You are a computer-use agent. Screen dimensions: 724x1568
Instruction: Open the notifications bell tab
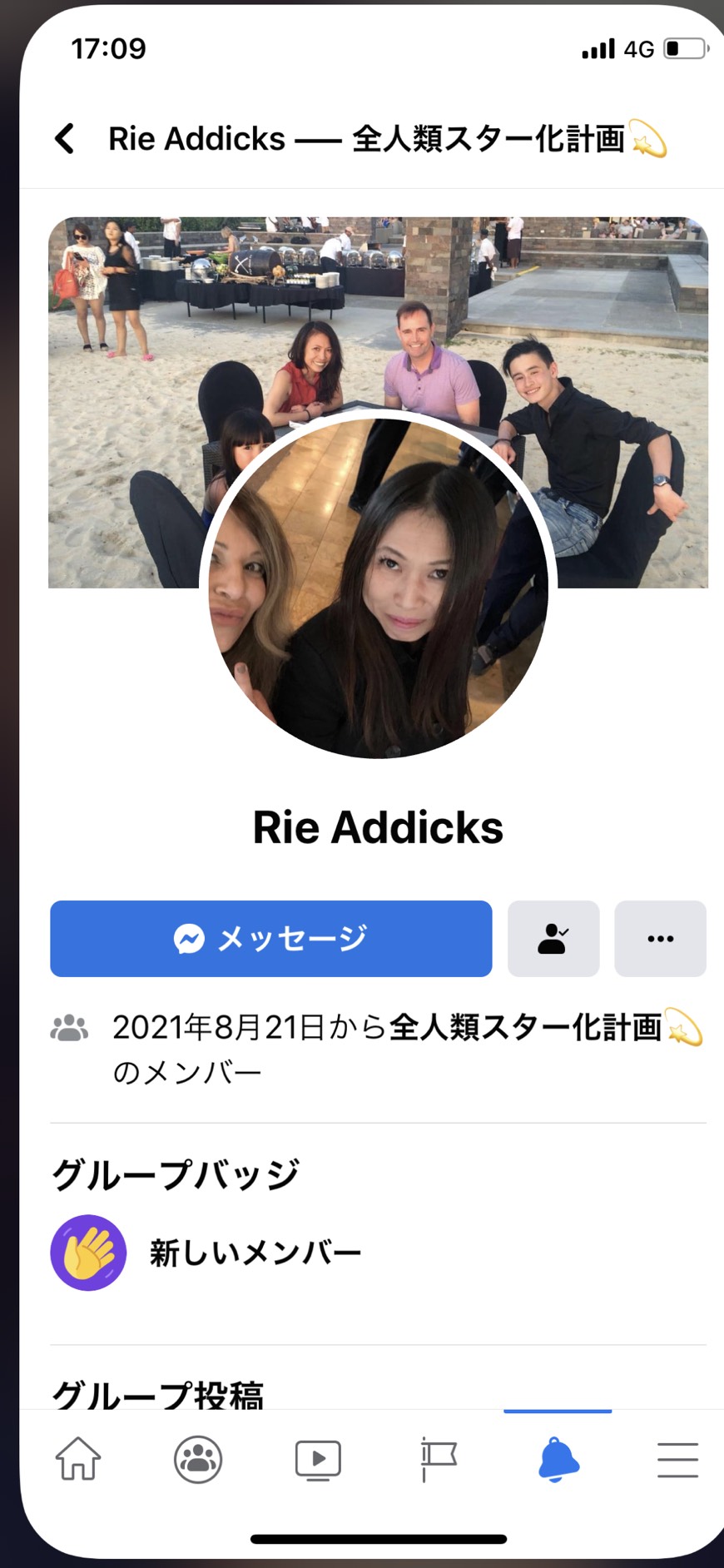[558, 1459]
